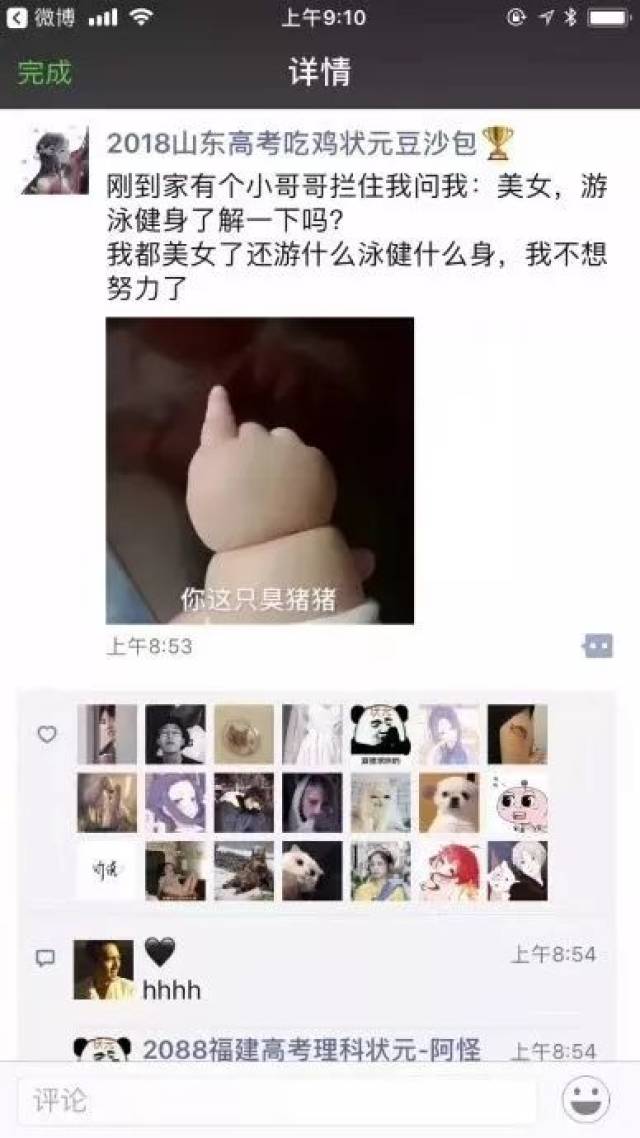Screen dimensions: 640x1138
Task: Open hhhh commenter's avatar
Action: tap(103, 969)
